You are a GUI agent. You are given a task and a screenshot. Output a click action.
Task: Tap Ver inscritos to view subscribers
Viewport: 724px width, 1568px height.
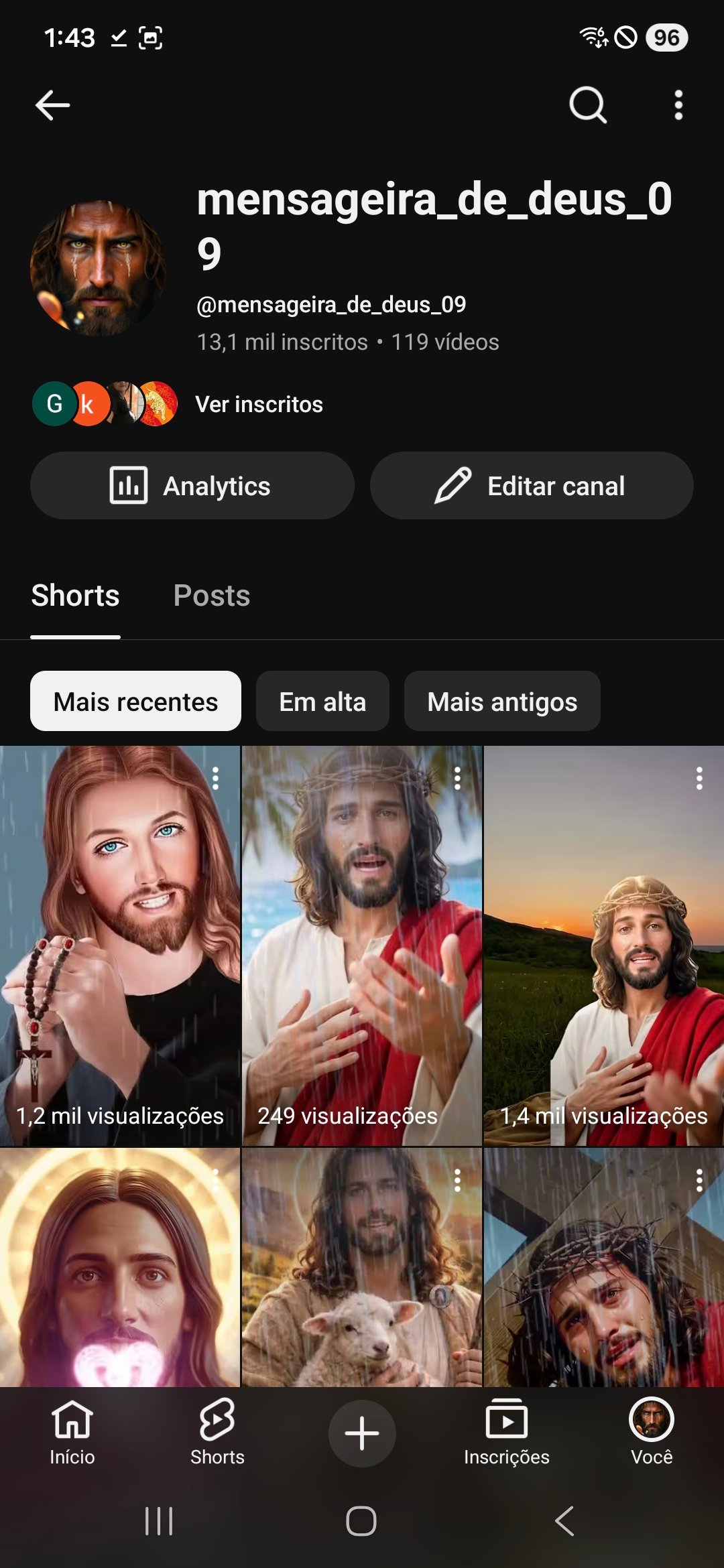[x=259, y=404]
